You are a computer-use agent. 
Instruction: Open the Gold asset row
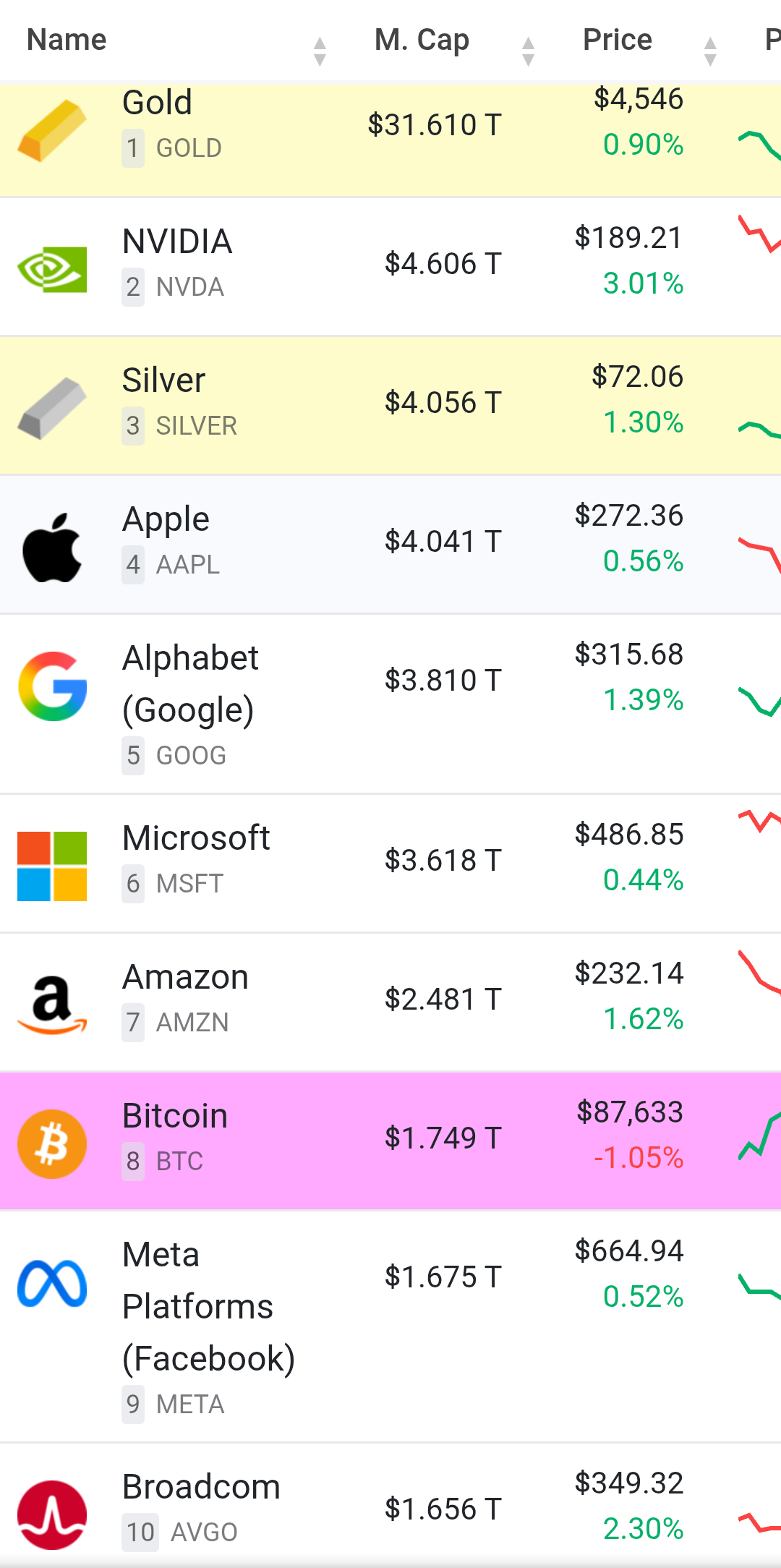coord(157,103)
